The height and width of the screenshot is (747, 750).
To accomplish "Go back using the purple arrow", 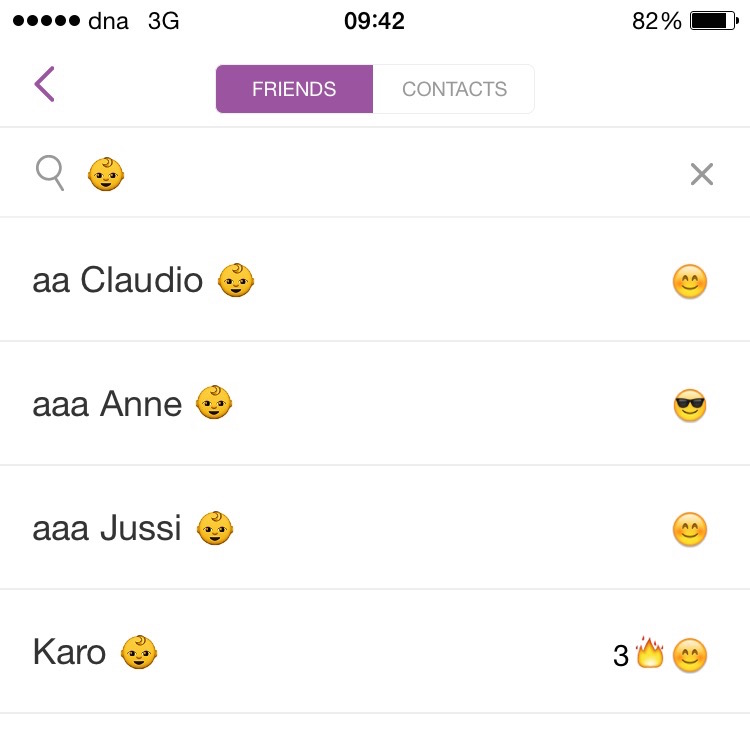I will [44, 85].
